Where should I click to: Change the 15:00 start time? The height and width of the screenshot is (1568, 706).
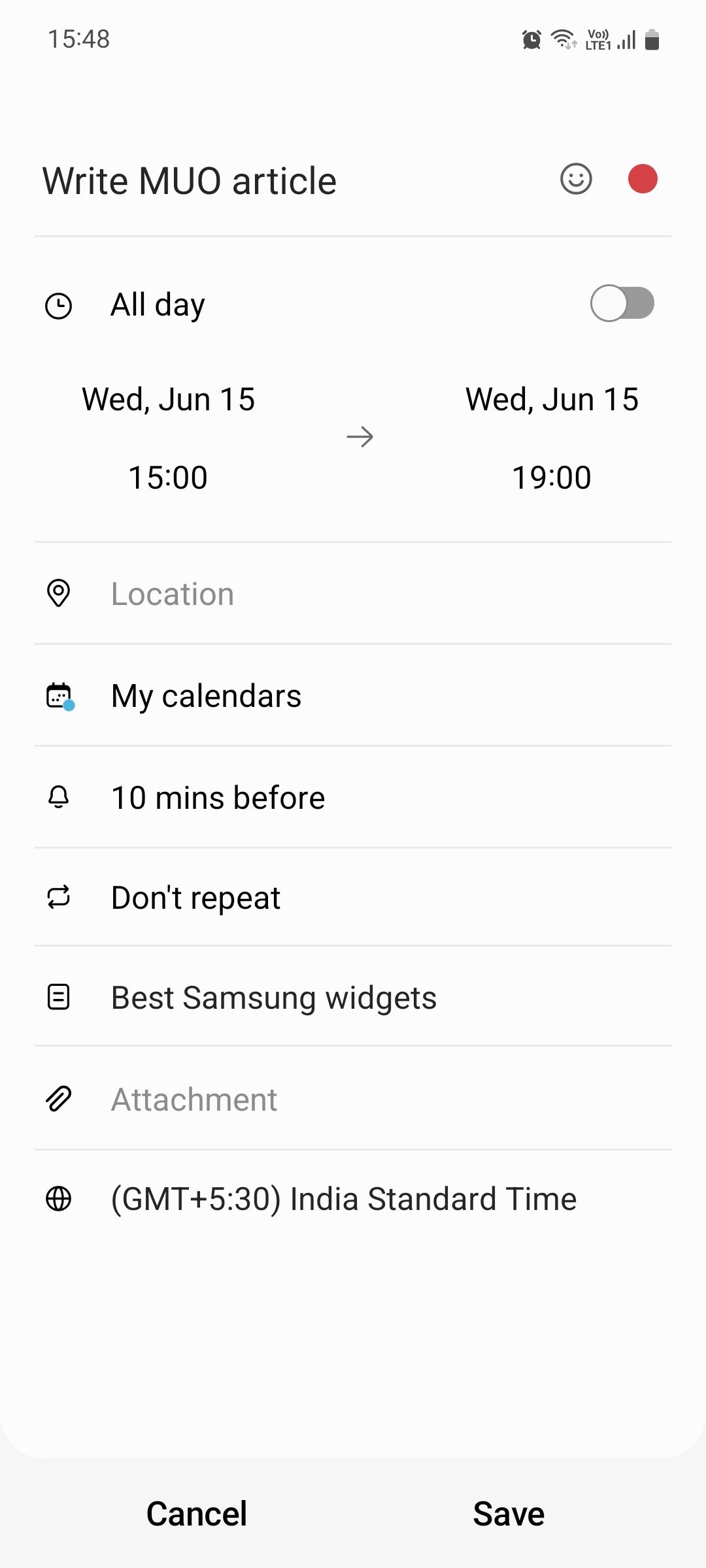click(167, 477)
